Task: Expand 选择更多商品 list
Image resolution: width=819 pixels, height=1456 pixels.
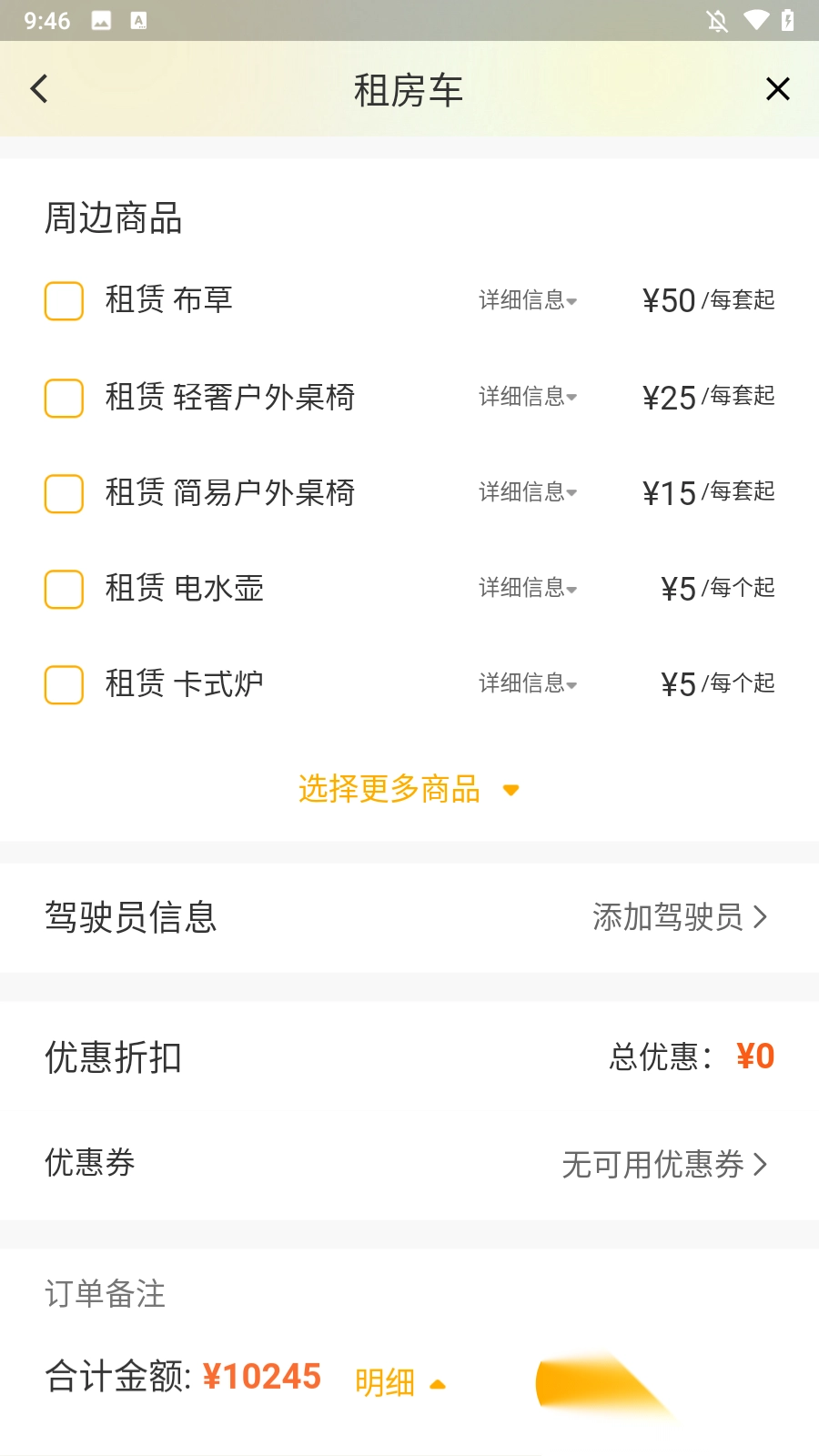Action: pos(408,789)
